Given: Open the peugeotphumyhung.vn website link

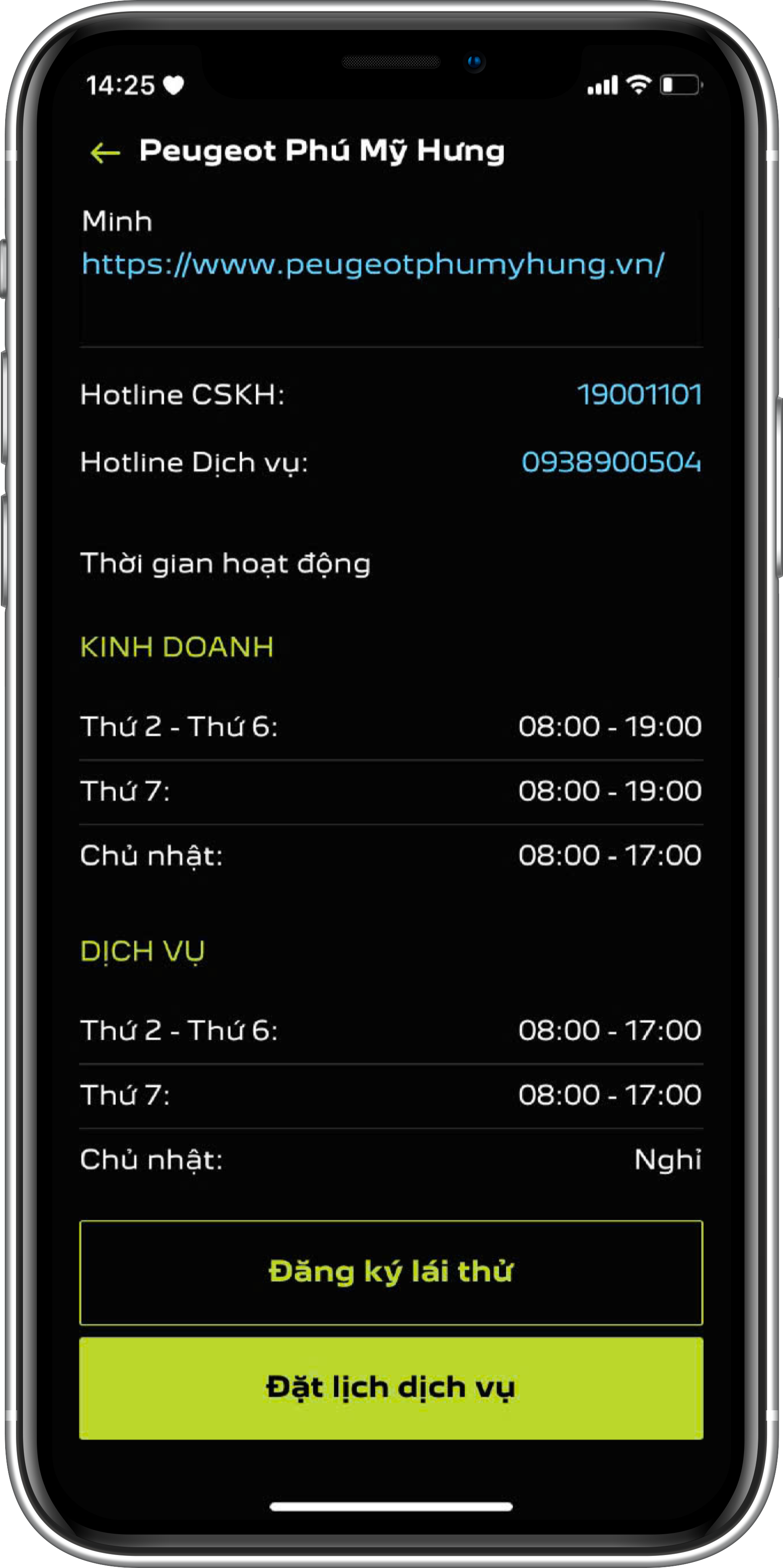Looking at the screenshot, I should (x=373, y=265).
